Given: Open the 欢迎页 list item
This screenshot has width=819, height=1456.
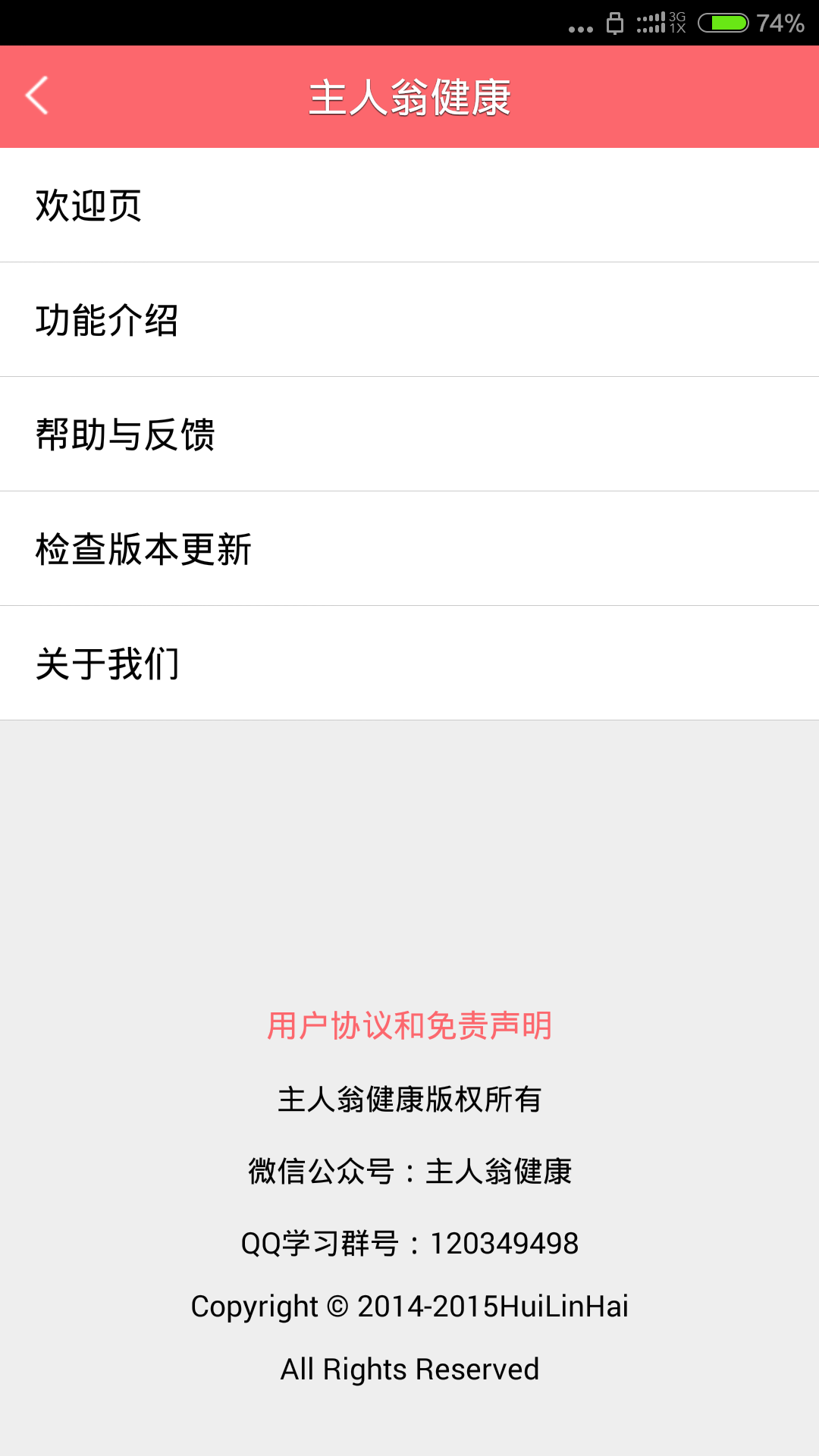Looking at the screenshot, I should (x=409, y=205).
